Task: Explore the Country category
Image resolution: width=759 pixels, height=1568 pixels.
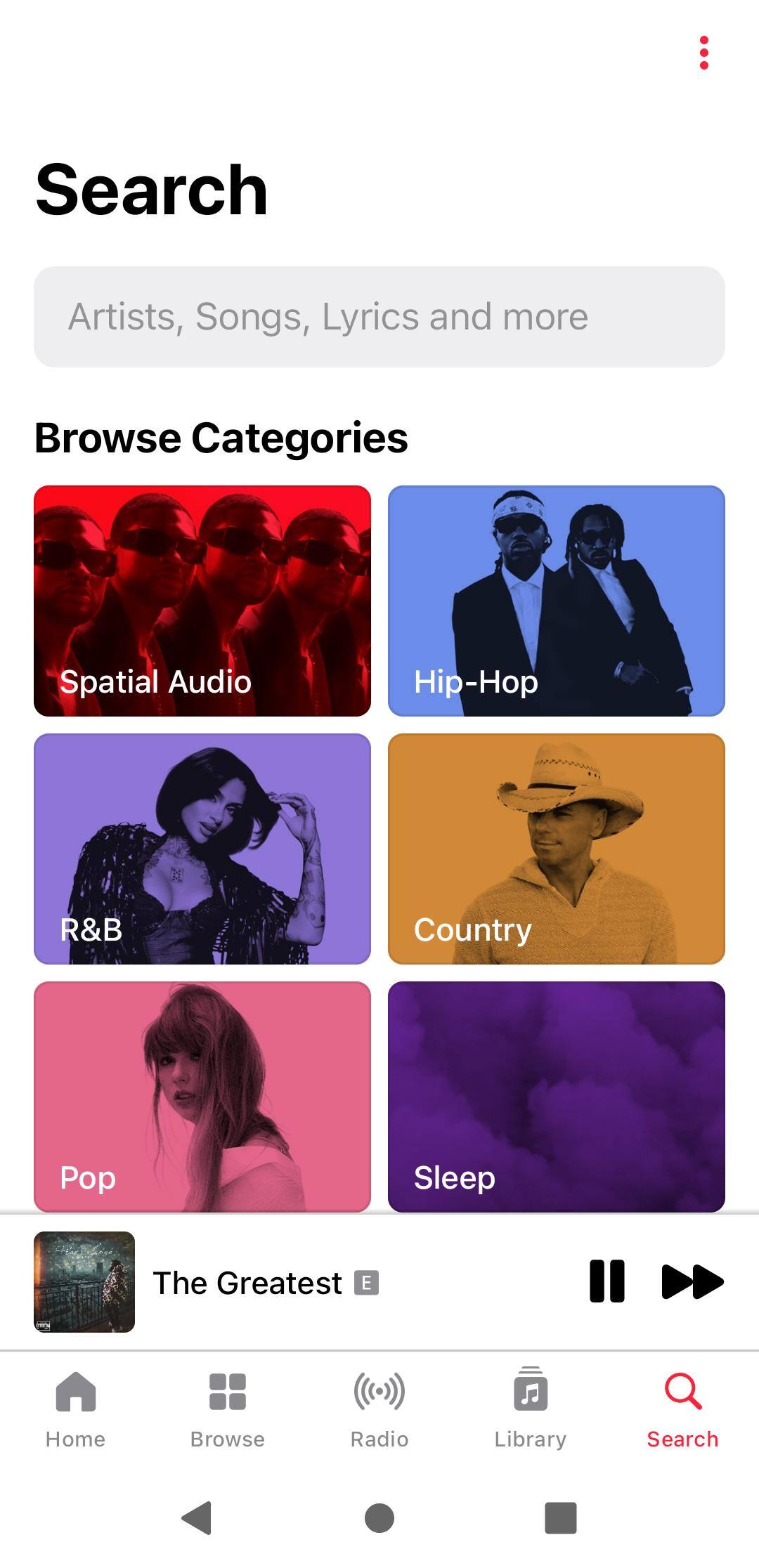Action: [x=556, y=849]
